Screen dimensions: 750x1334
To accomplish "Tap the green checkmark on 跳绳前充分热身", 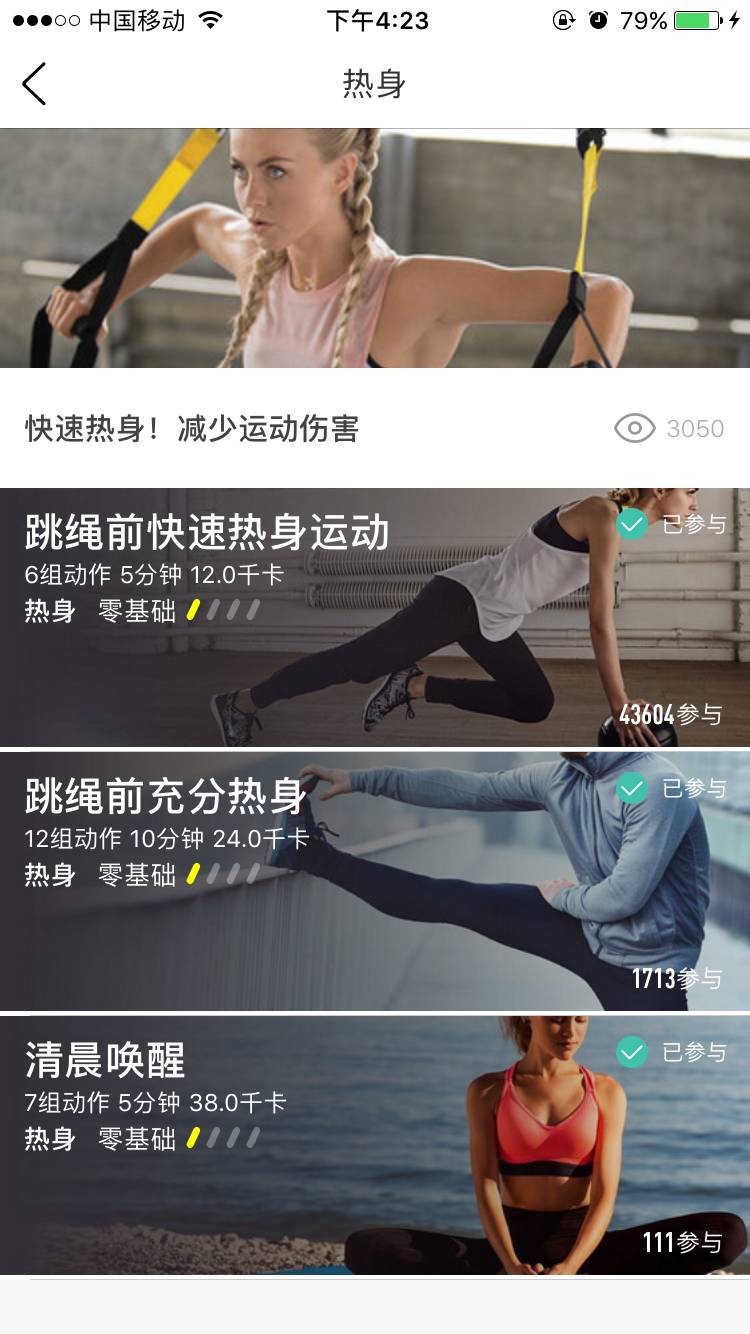I will (x=631, y=789).
